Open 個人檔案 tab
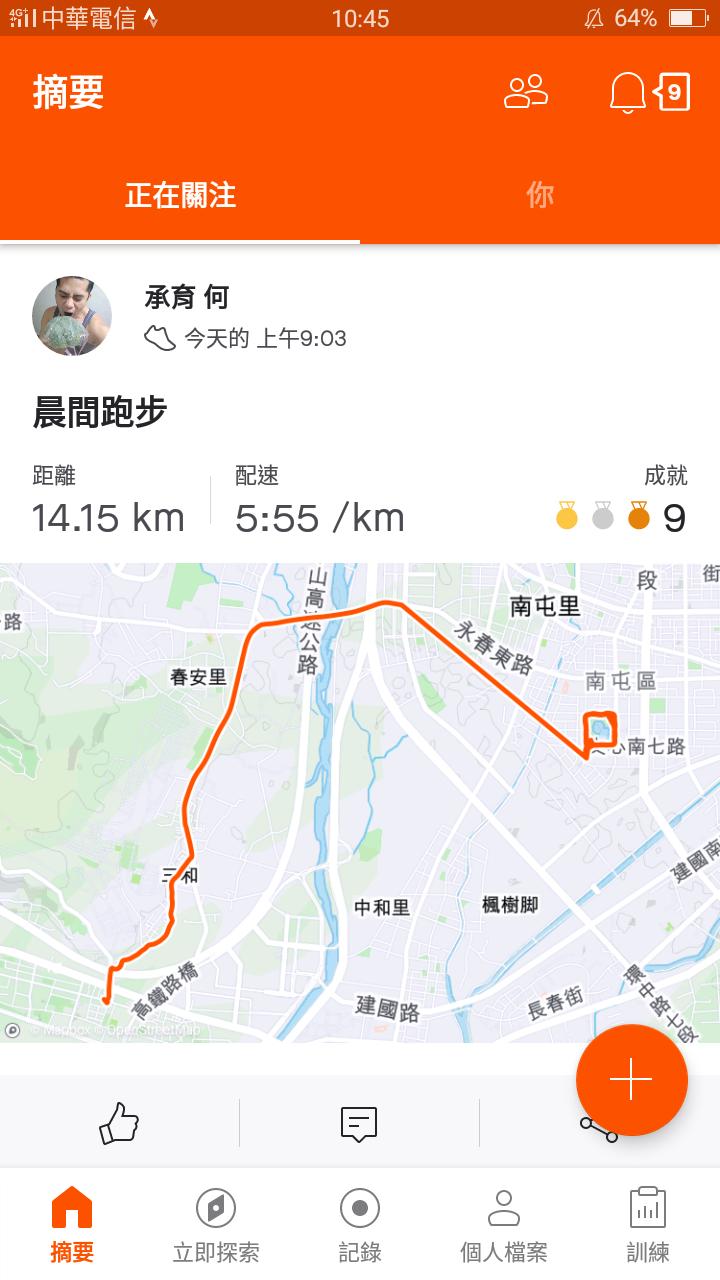Screen dimensions: 720x1280 [x=503, y=1225]
